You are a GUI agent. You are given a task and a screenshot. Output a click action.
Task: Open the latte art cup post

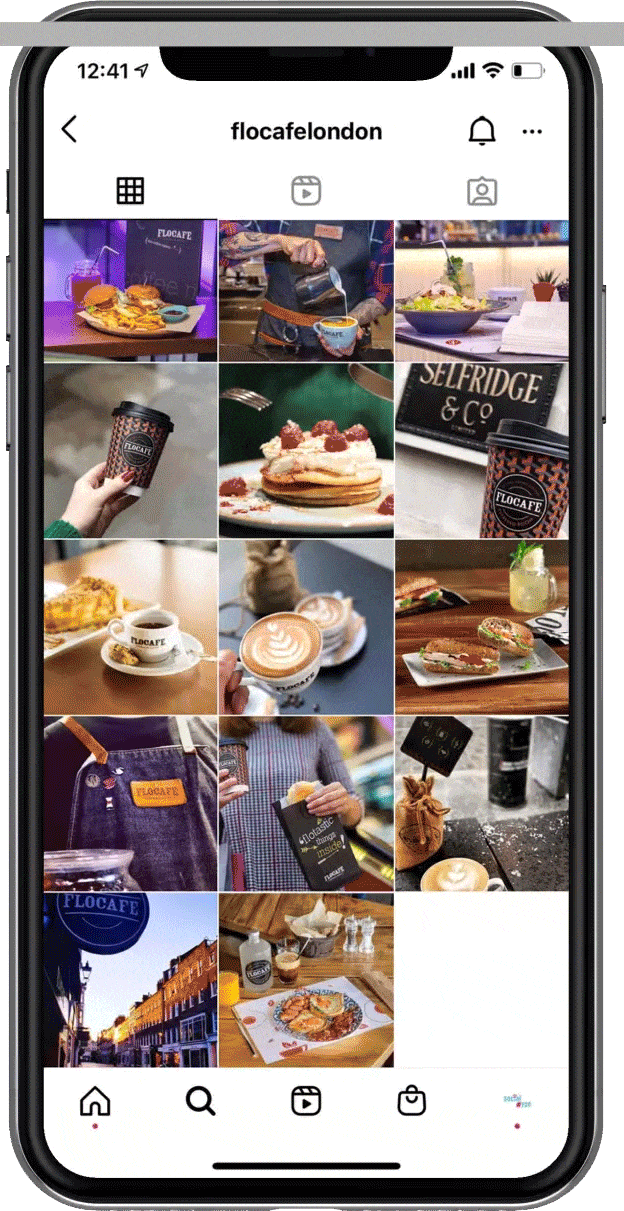coord(306,627)
